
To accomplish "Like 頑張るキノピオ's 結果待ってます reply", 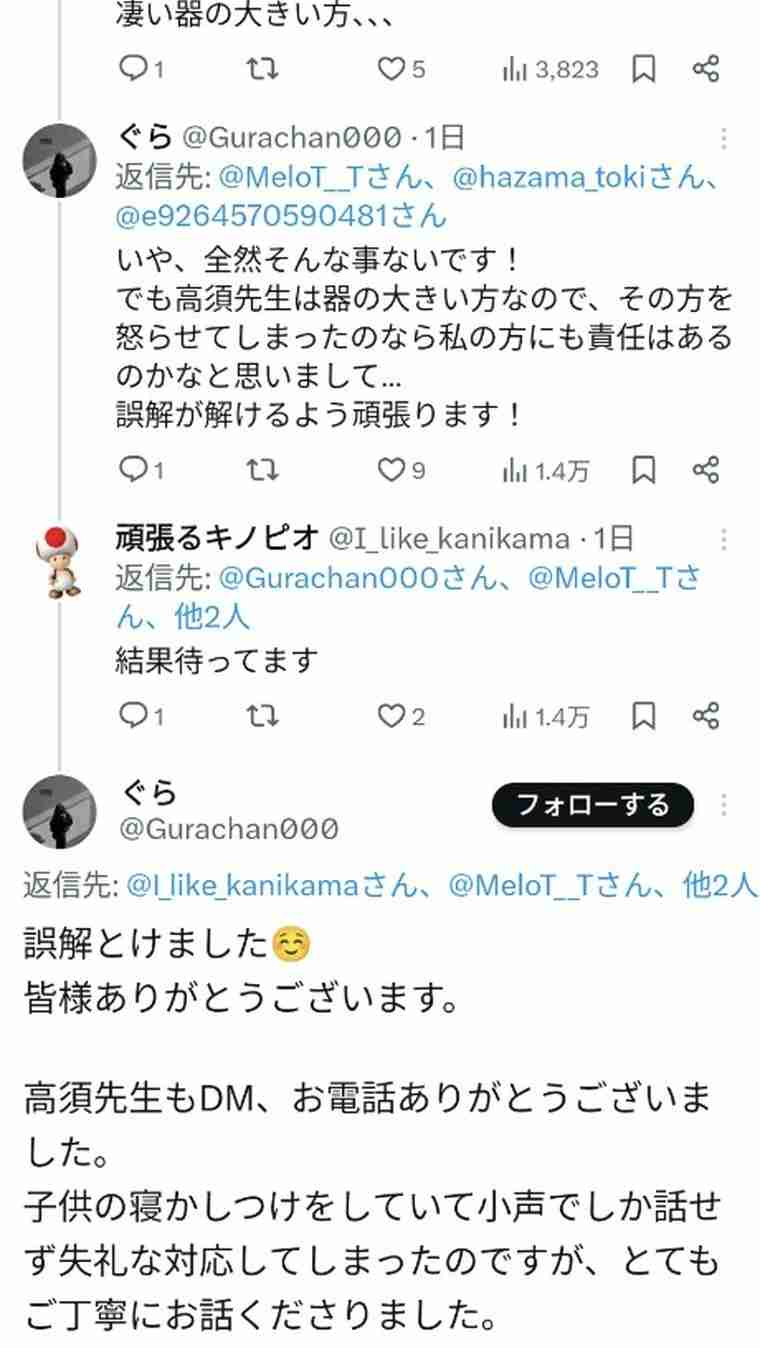I will 390,716.
